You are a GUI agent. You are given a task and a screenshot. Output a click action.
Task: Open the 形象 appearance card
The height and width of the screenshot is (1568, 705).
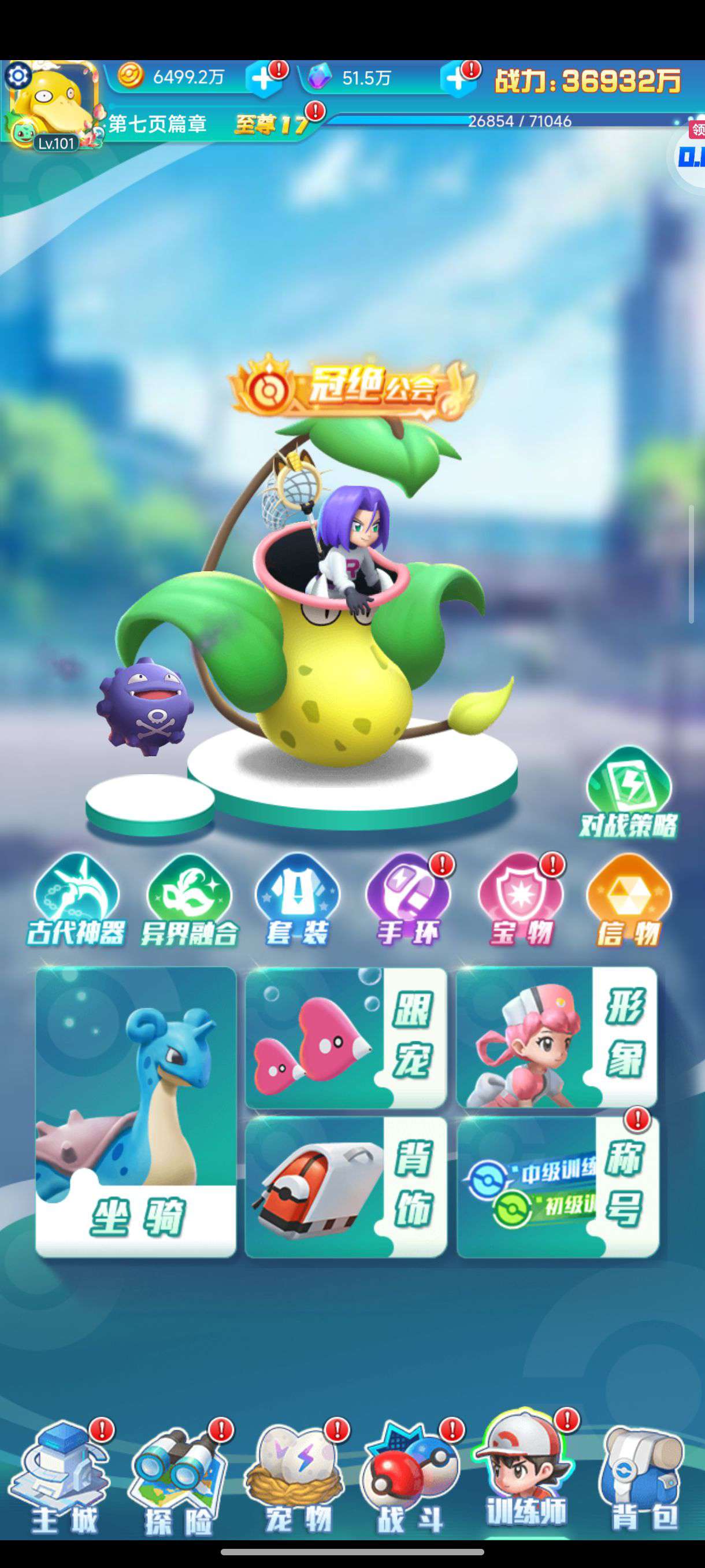tap(556, 1037)
